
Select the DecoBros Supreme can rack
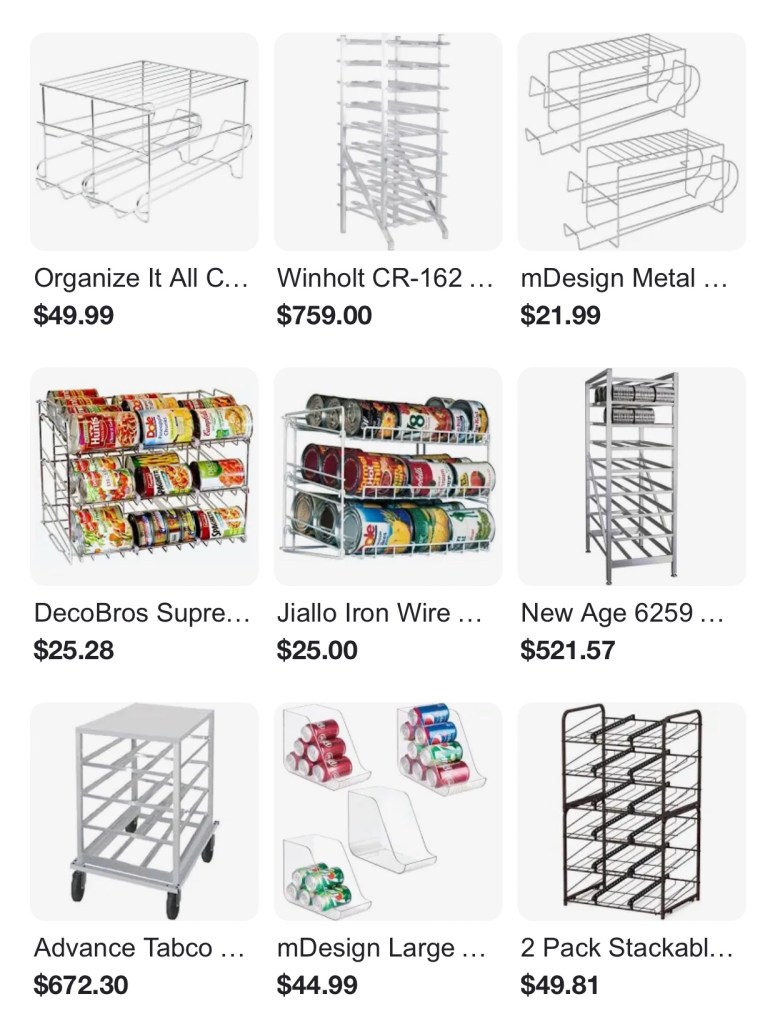pyautogui.click(x=144, y=476)
